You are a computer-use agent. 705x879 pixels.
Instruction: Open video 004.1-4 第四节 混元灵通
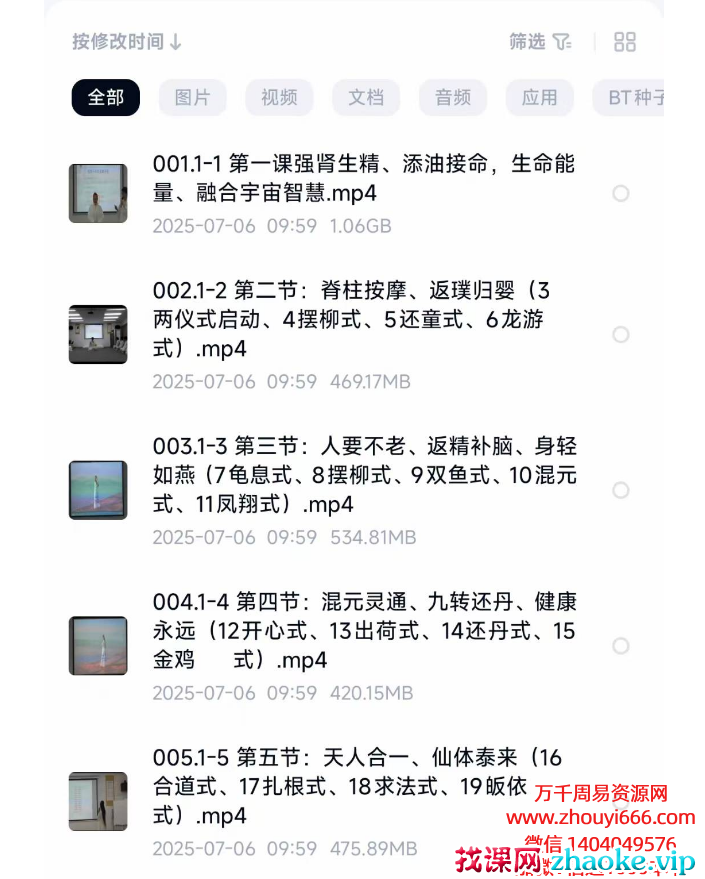364,631
